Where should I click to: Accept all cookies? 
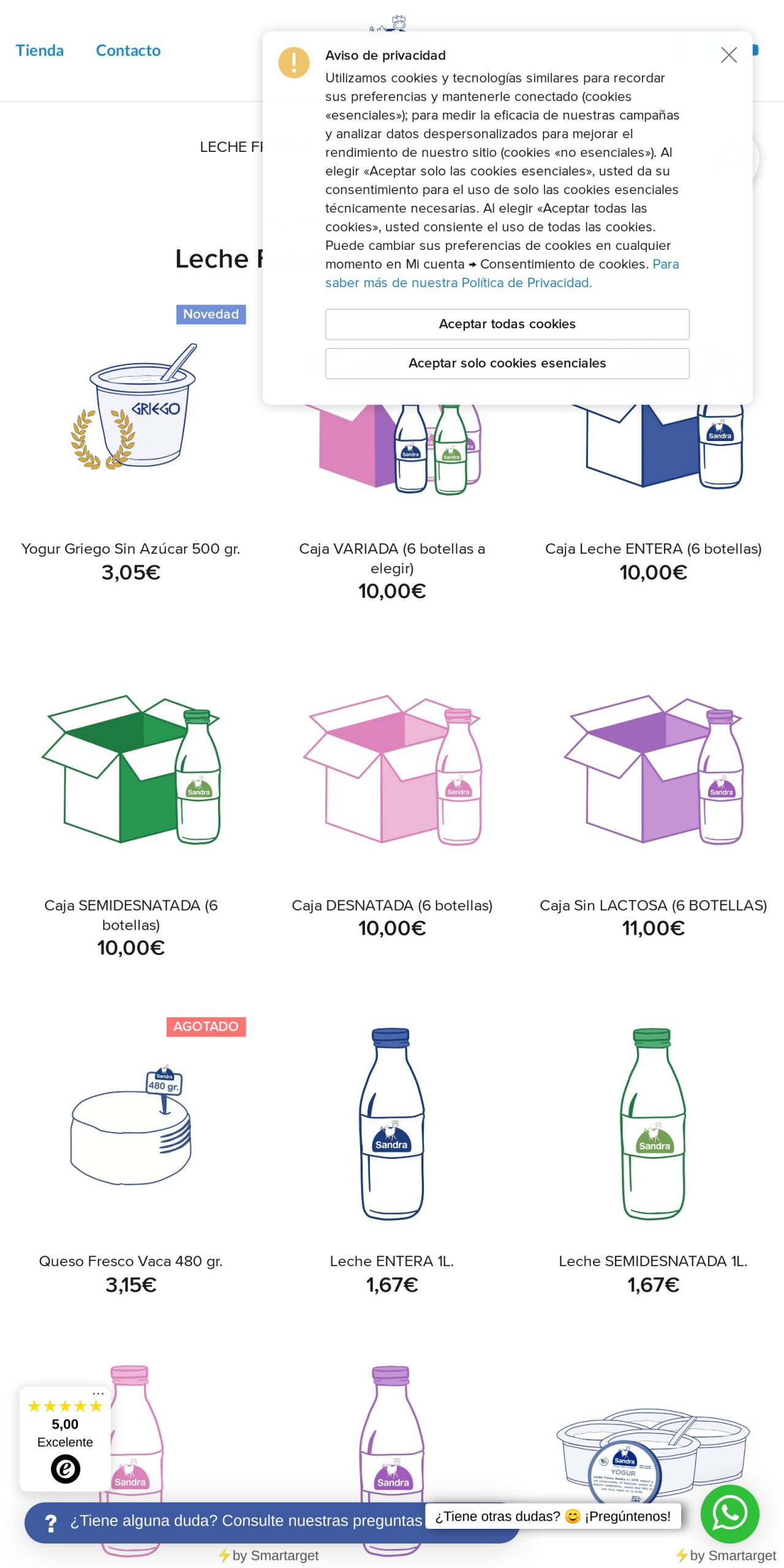[507, 324]
